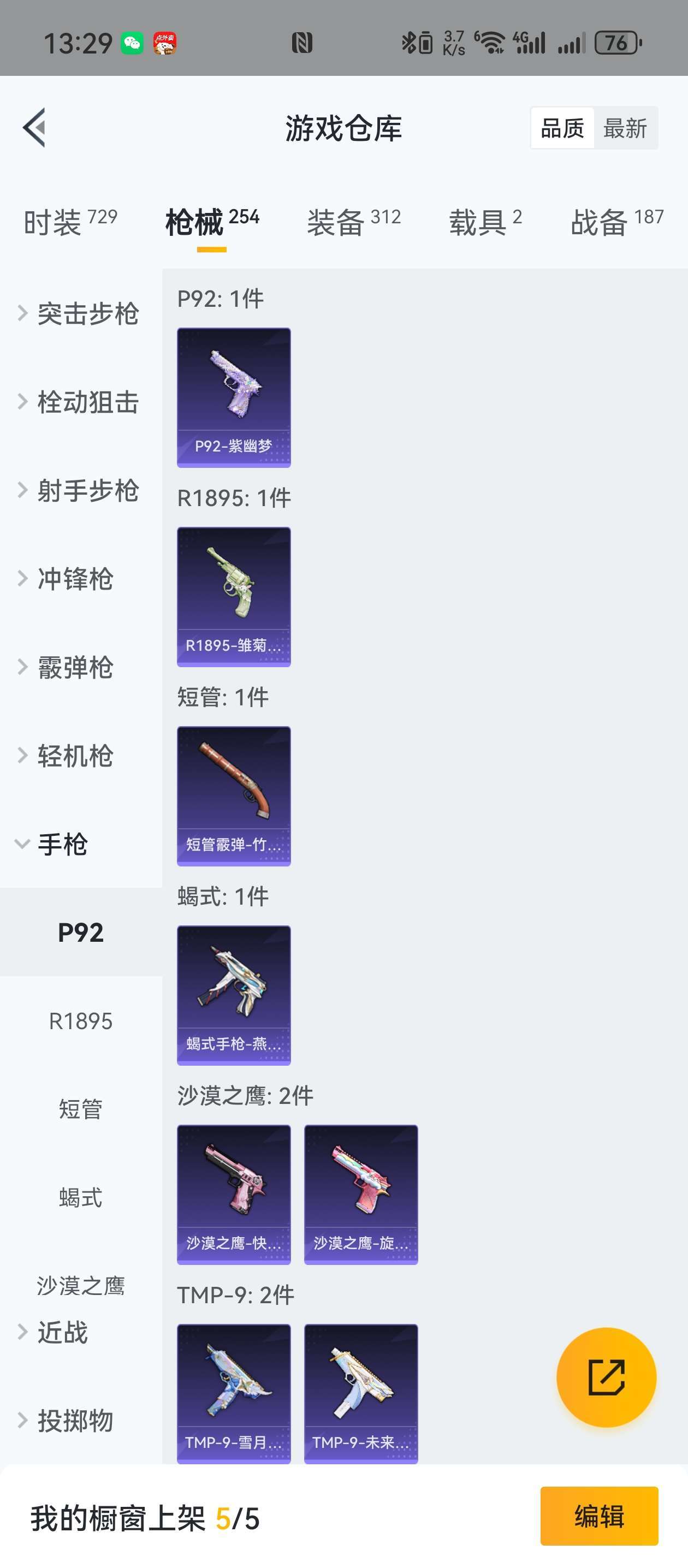Expand the 突击步枪 category

(x=79, y=313)
